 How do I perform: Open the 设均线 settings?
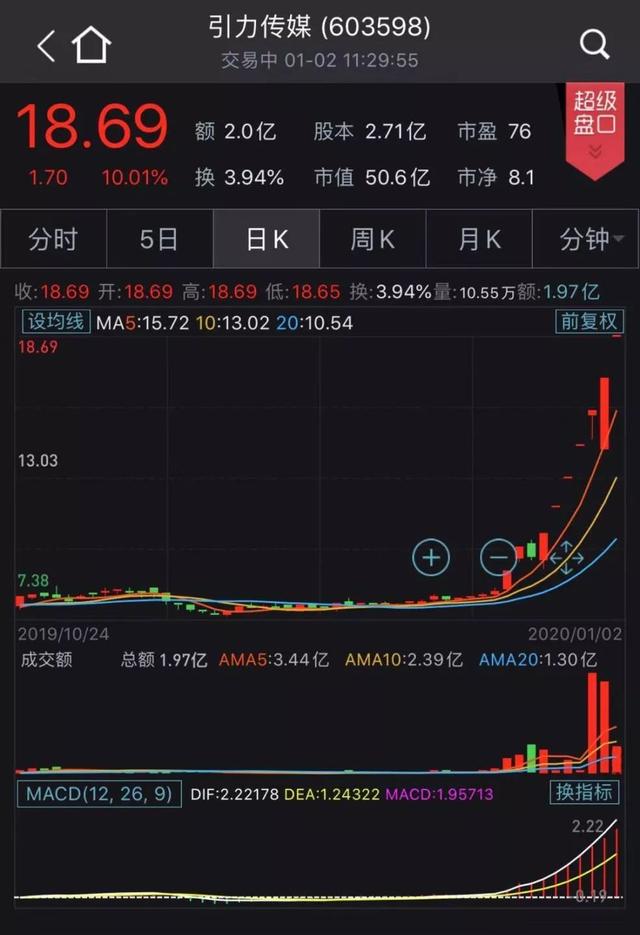click(56, 322)
